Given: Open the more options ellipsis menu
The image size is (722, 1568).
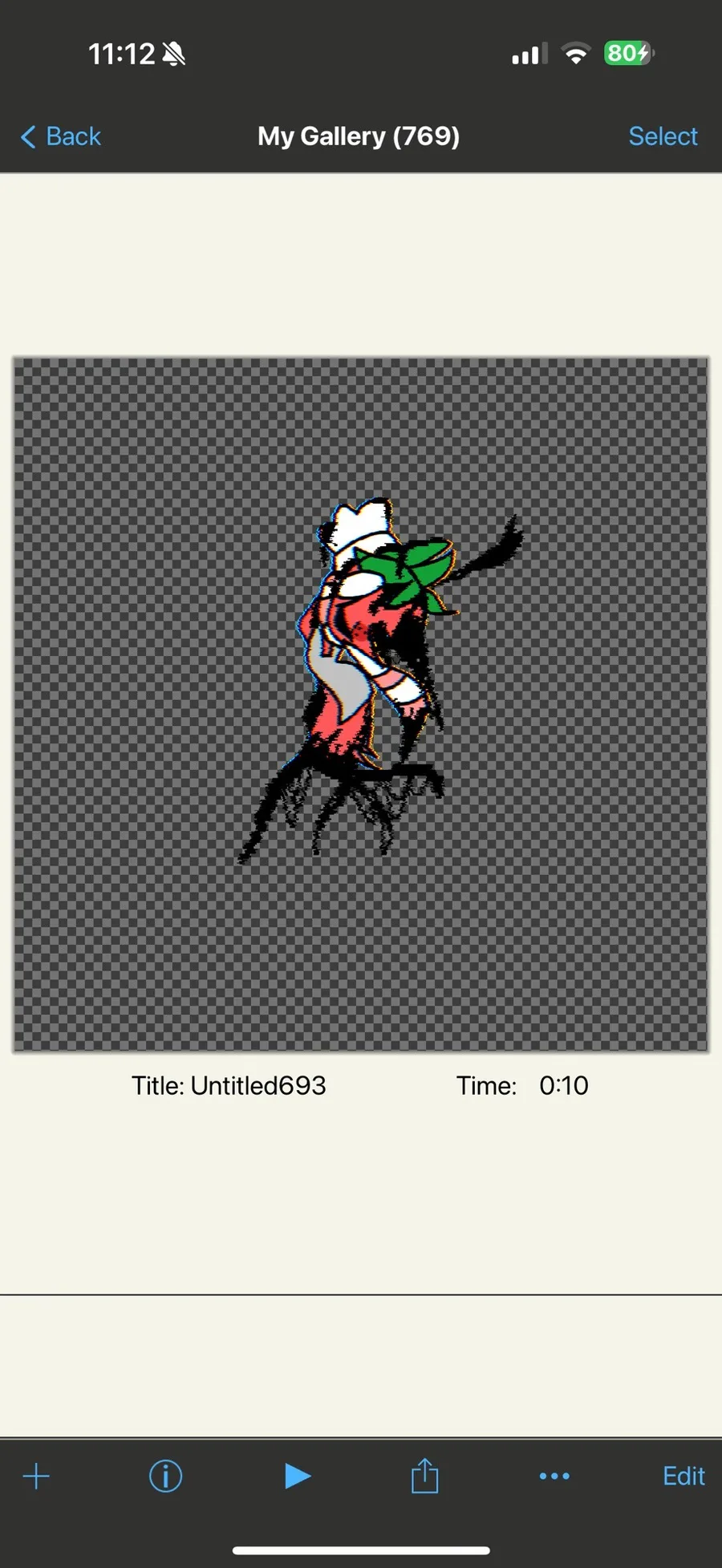Looking at the screenshot, I should point(554,1476).
